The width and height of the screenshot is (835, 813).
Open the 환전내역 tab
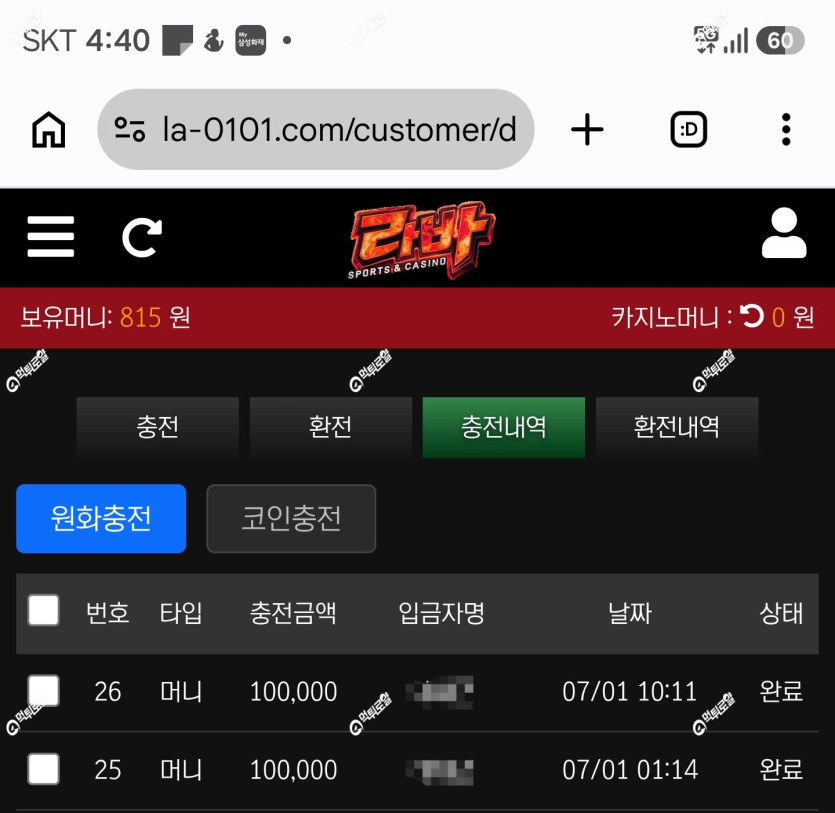coord(677,427)
